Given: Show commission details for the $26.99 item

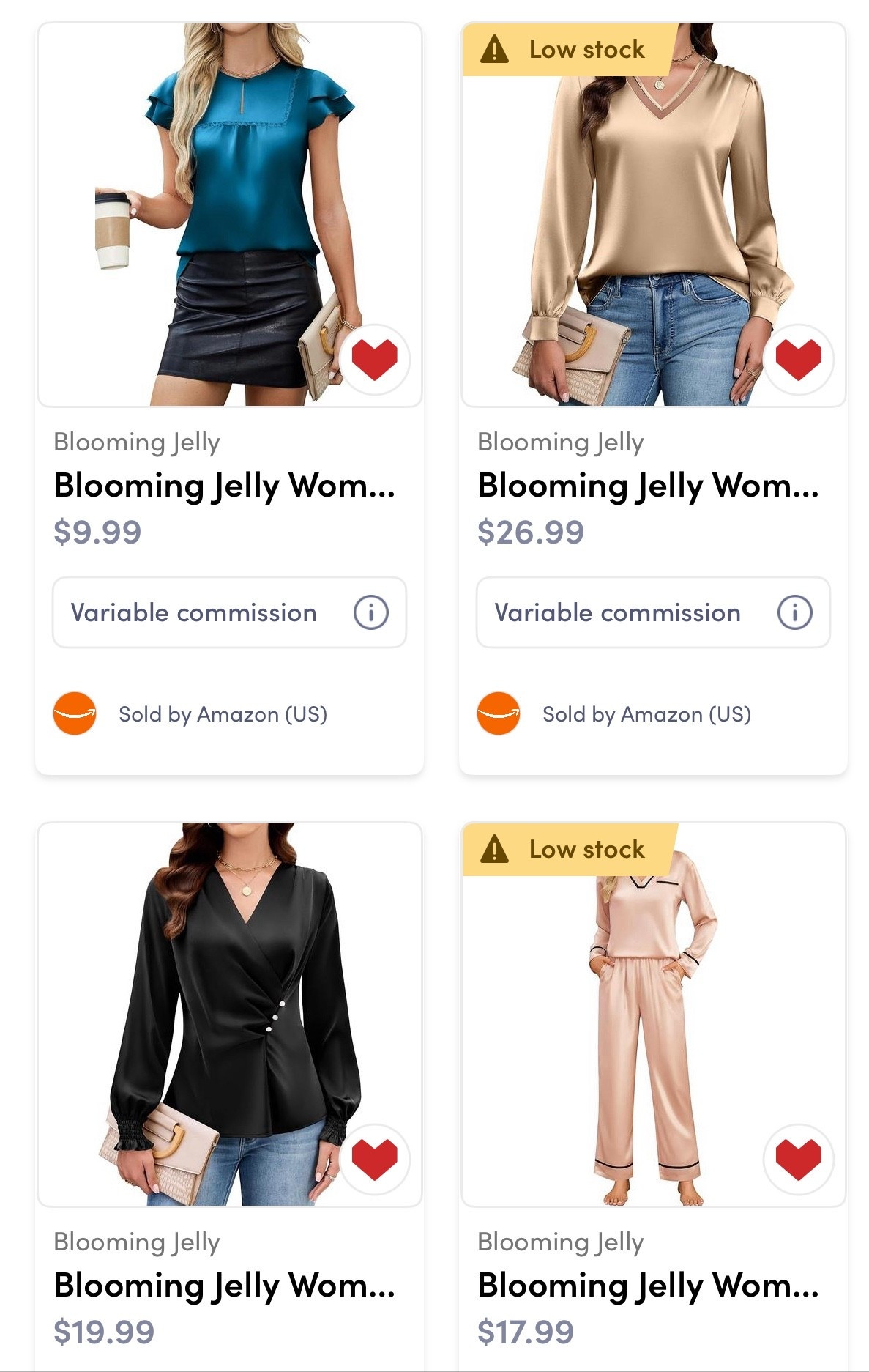Looking at the screenshot, I should click(794, 612).
